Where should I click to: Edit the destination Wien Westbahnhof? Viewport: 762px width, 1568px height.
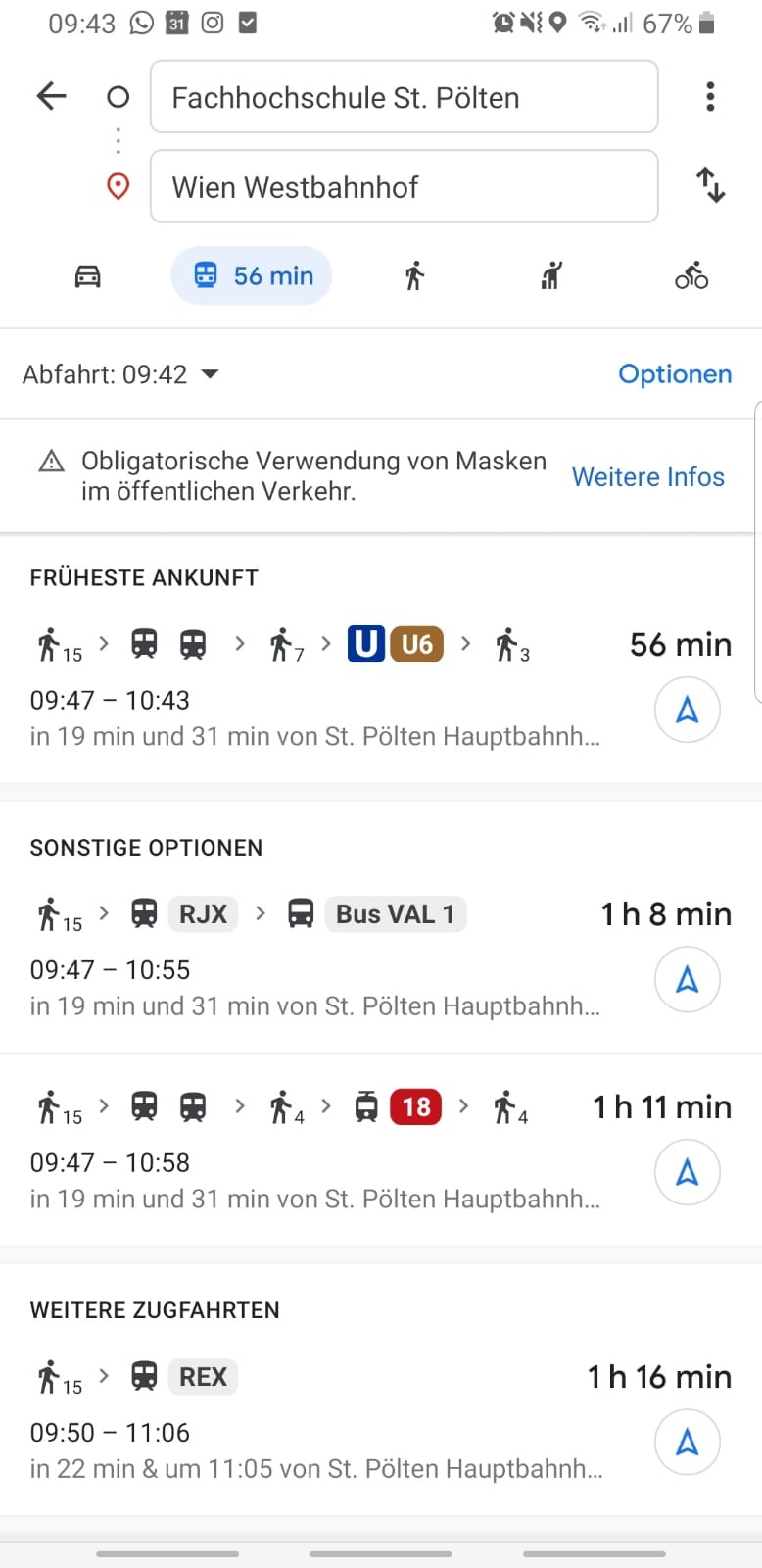404,186
